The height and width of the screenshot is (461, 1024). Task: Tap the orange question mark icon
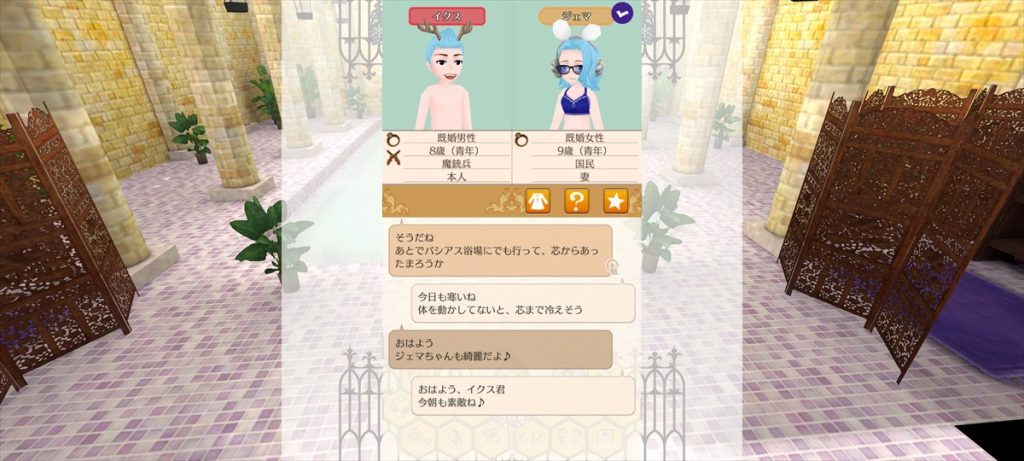click(576, 201)
